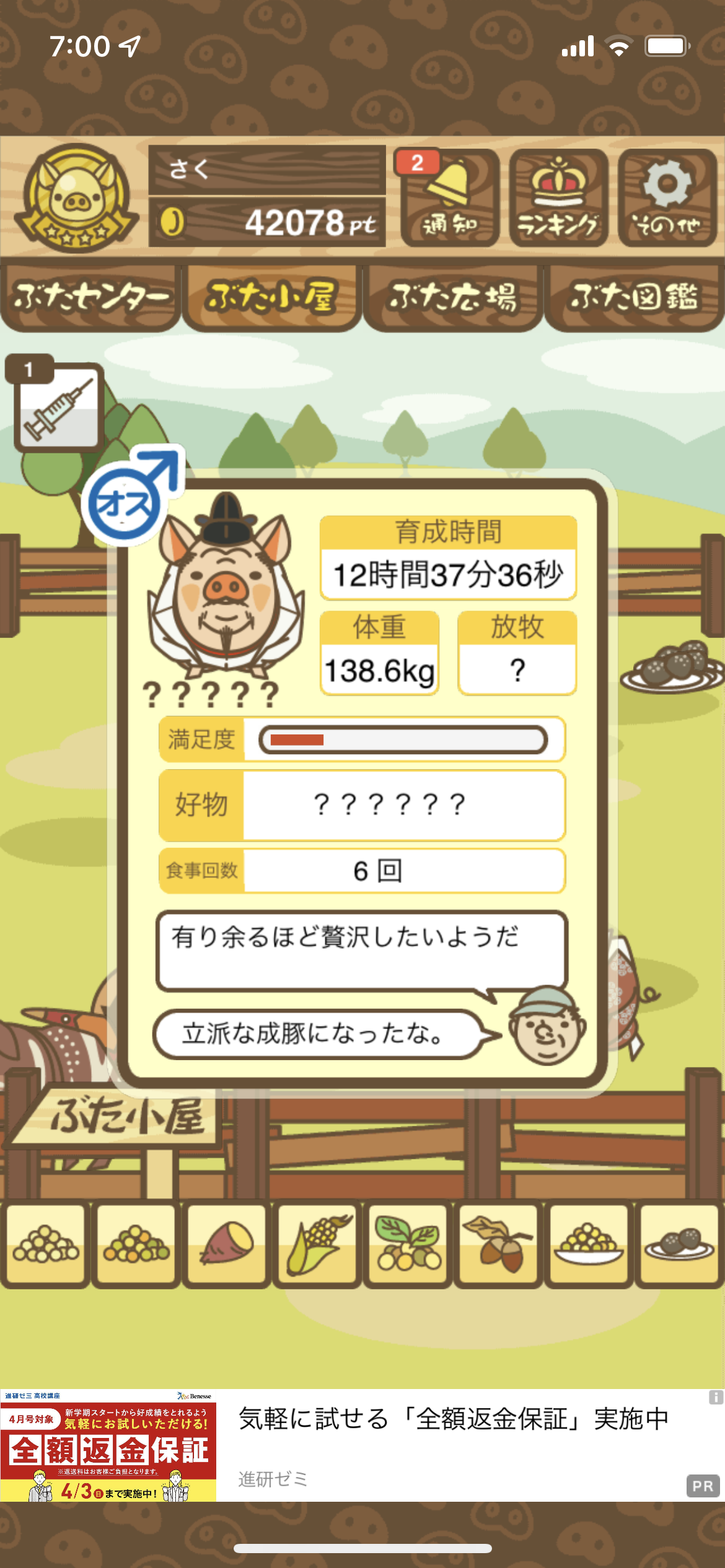Switch to the ぶた小屋 tab
Screen dimensions: 725x1568
point(271,298)
